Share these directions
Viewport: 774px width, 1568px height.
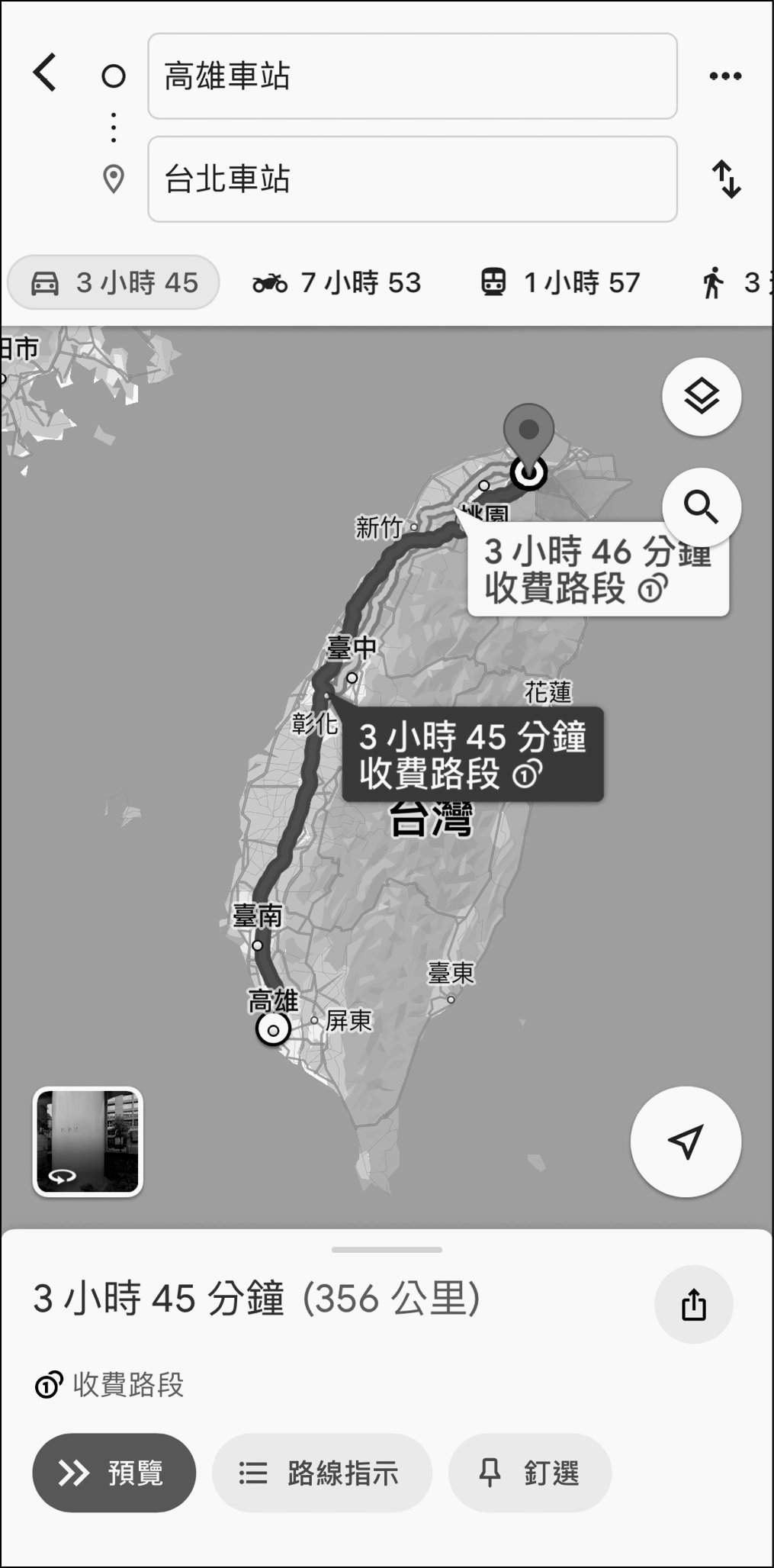[x=693, y=1304]
